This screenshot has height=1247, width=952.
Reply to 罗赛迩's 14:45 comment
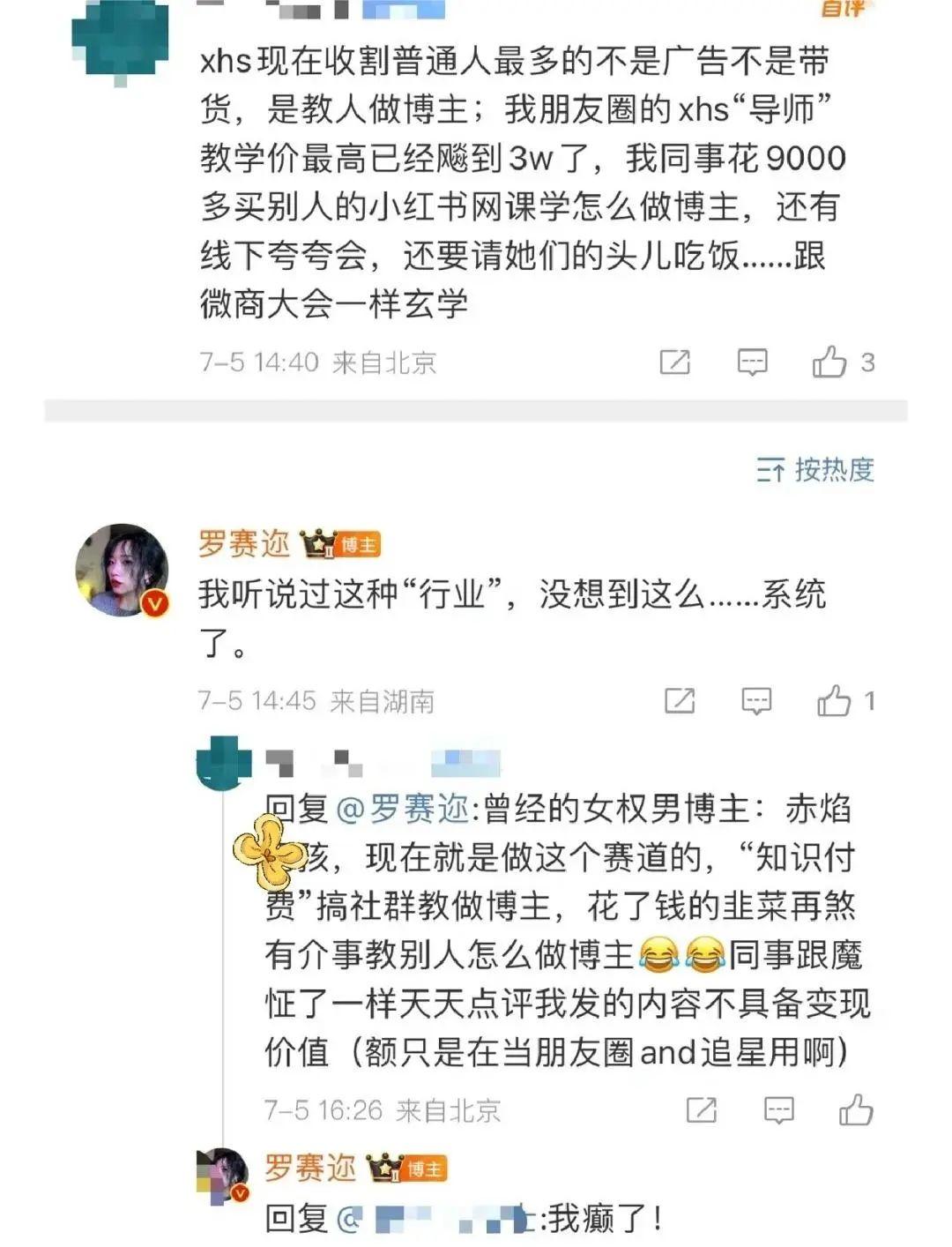coord(756,701)
